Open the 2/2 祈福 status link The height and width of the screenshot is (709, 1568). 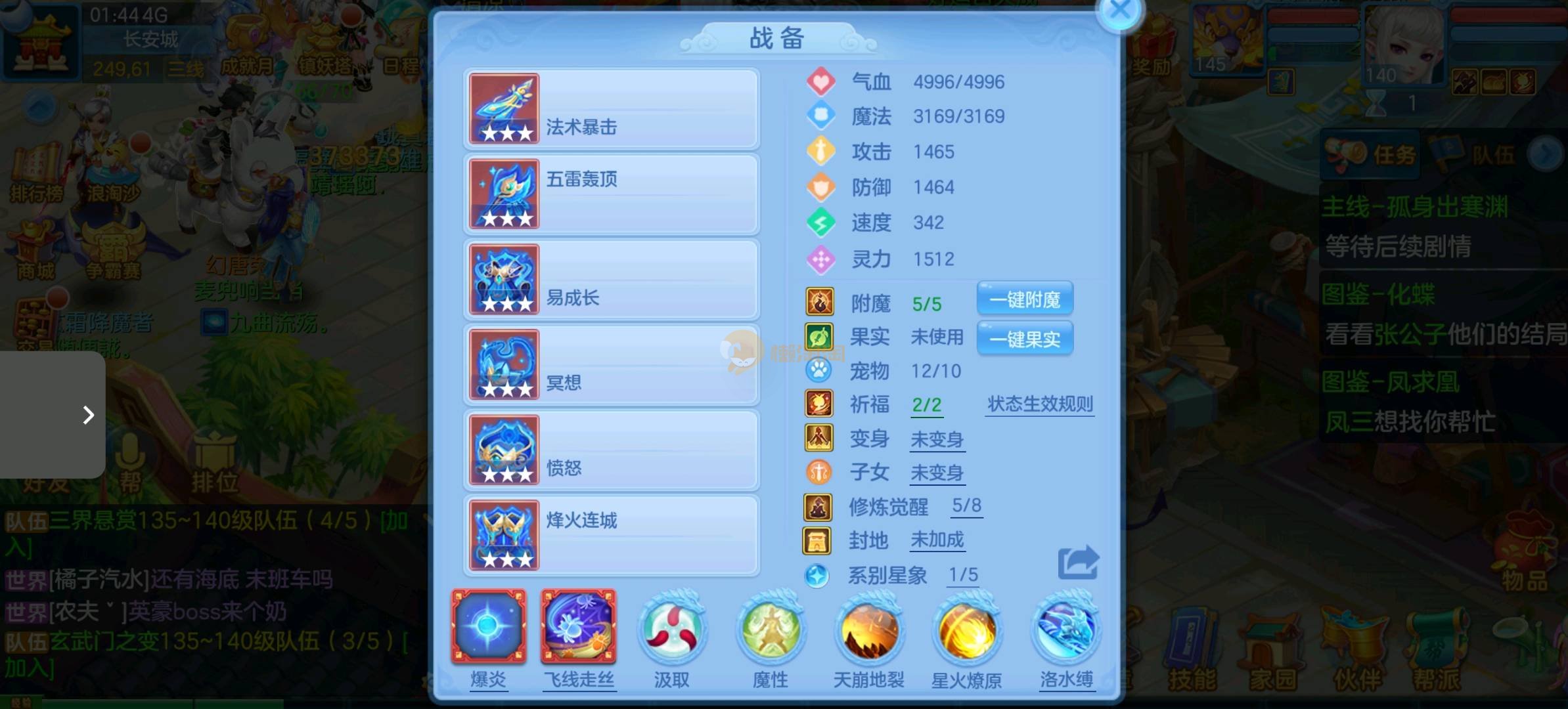point(927,405)
